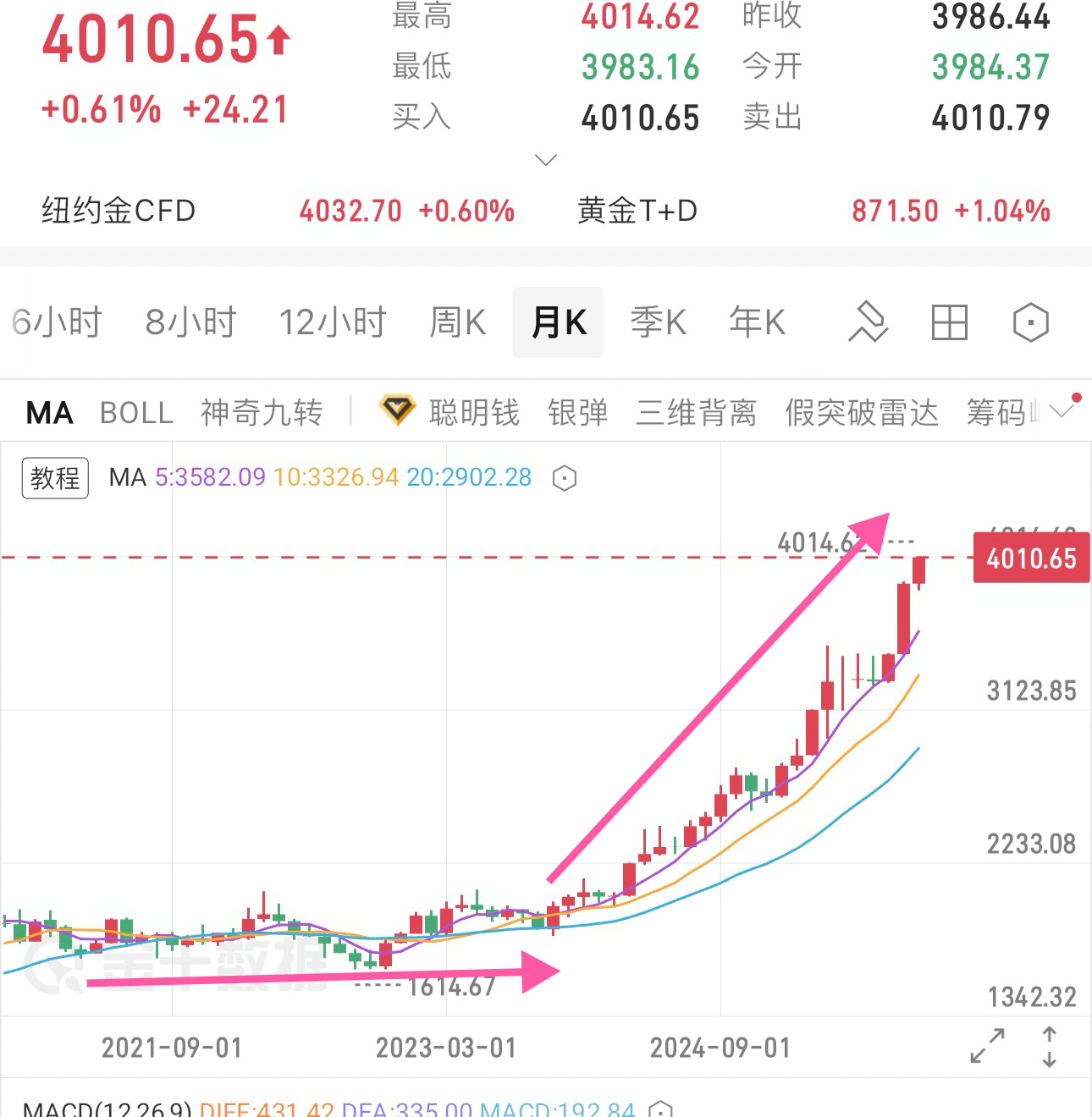Select the MA indicator
The height and width of the screenshot is (1117, 1092).
coord(49,413)
